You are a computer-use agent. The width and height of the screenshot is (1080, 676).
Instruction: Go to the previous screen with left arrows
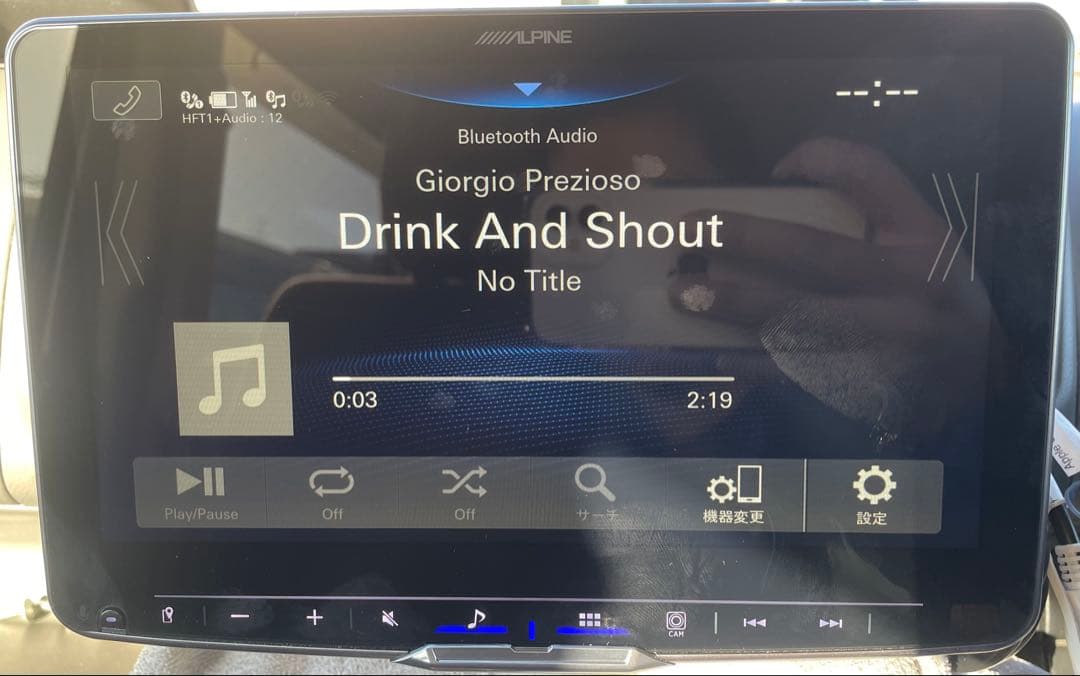119,232
